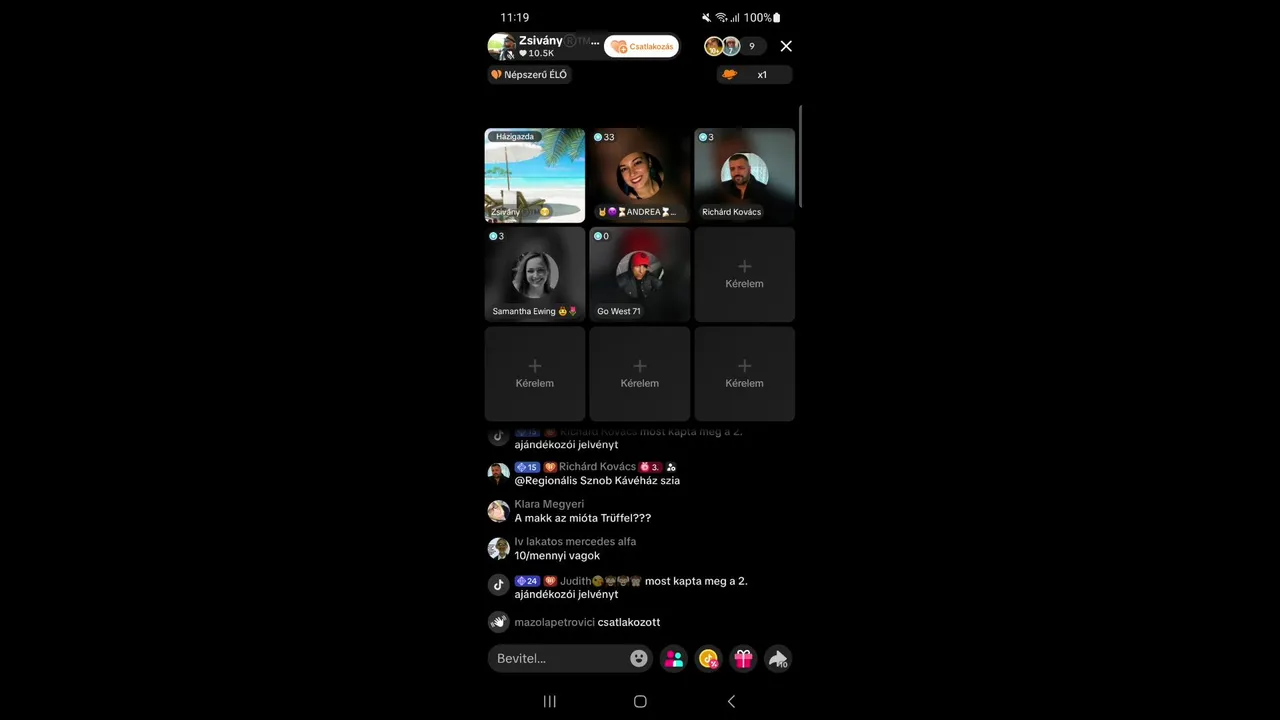This screenshot has width=1280, height=720.
Task: Open the emoji picker in the comment box
Action: click(639, 658)
